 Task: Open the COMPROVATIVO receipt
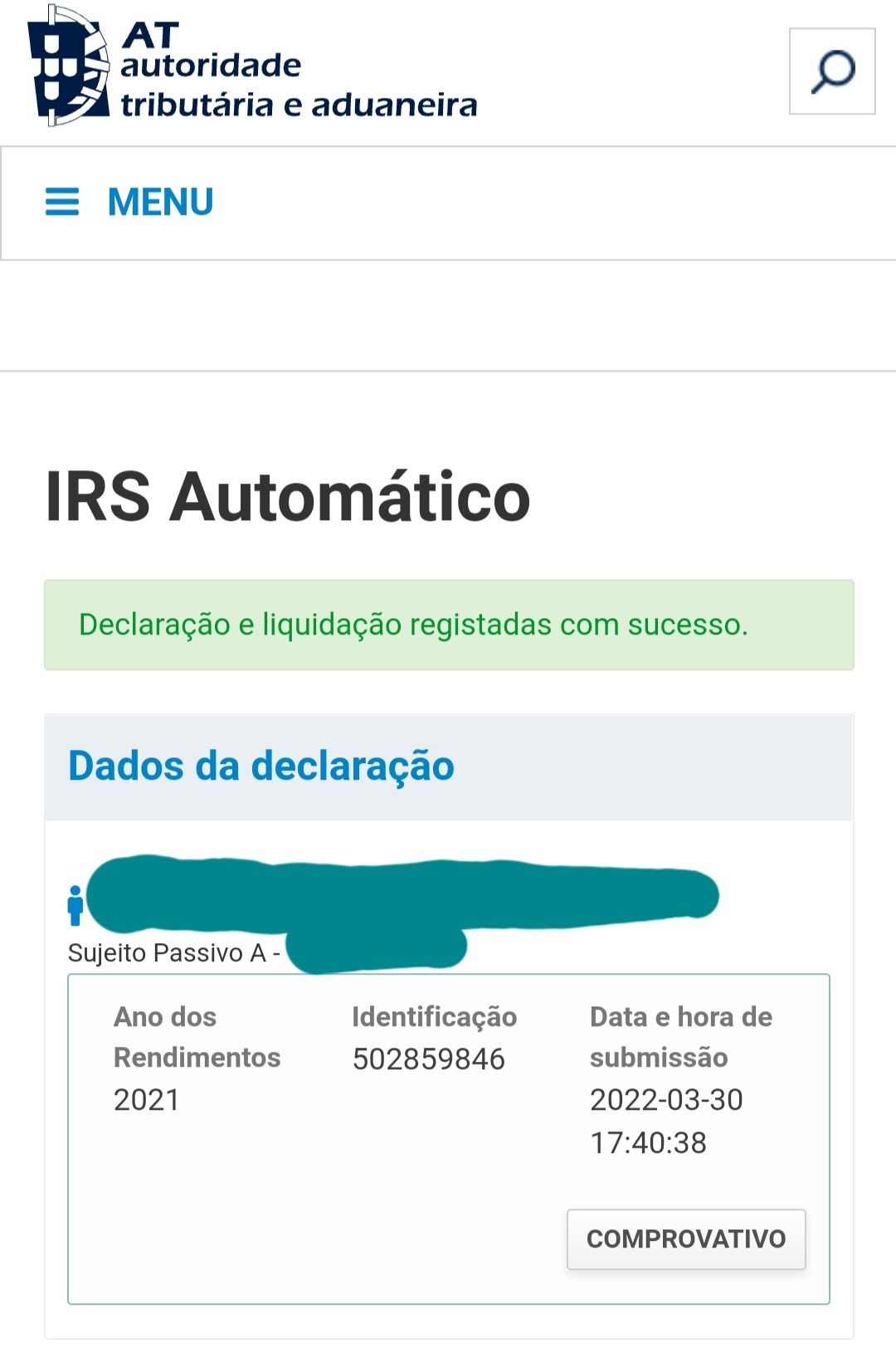tap(686, 1239)
